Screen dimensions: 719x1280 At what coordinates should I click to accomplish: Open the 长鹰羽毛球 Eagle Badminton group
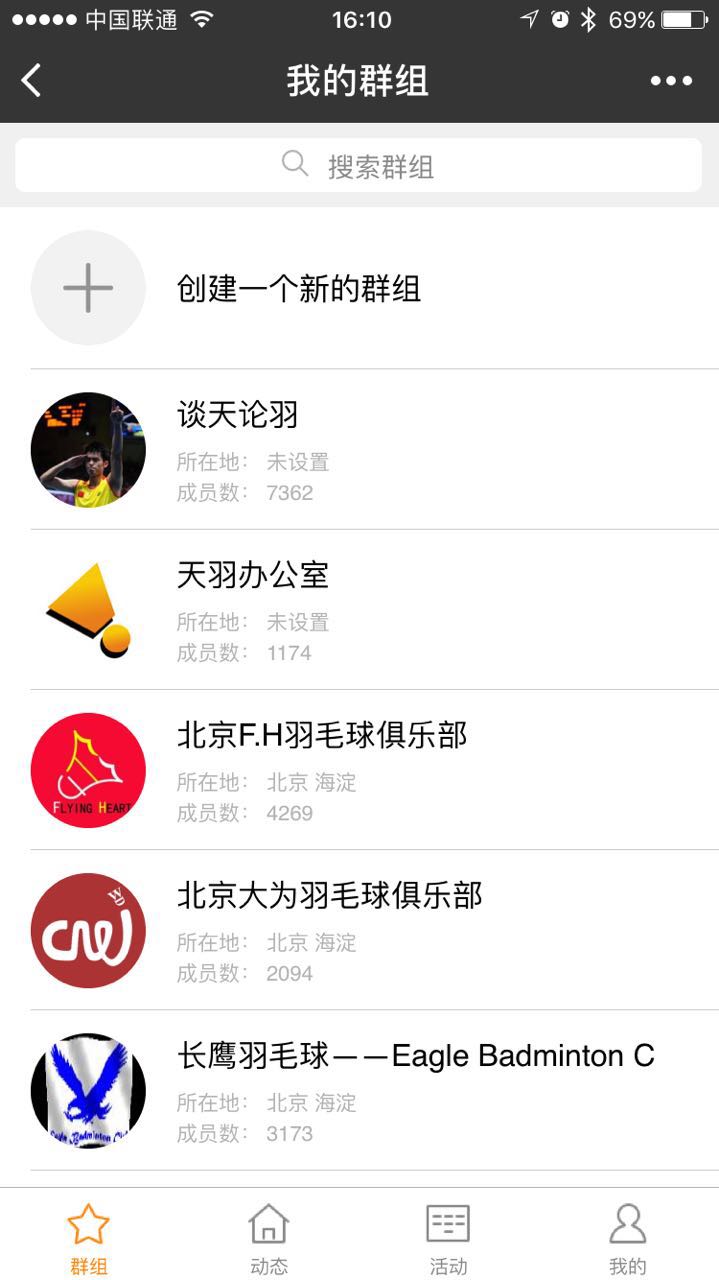point(359,1090)
